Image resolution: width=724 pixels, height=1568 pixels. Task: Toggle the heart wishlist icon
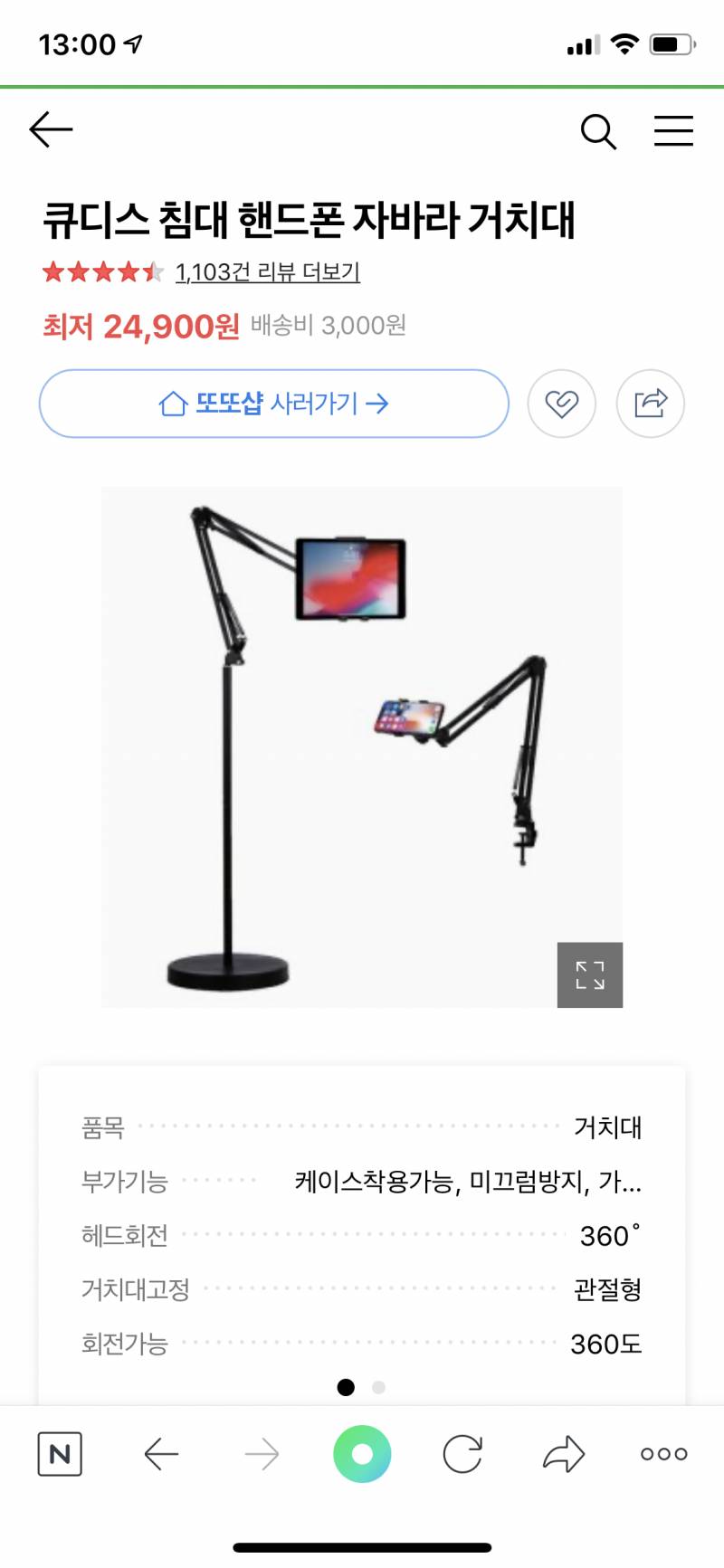click(x=561, y=404)
